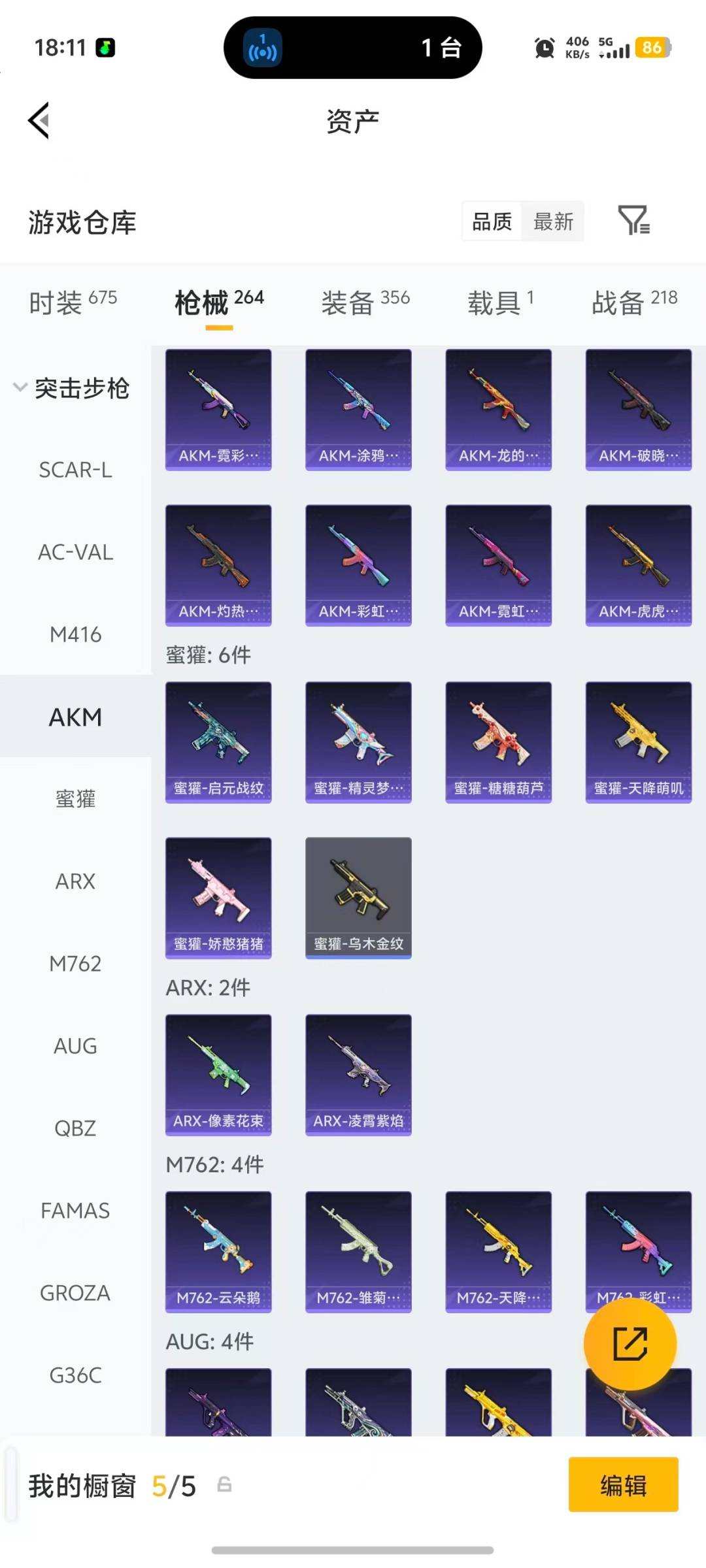This screenshot has height=1568, width=706.
Task: Tap the orange share floating button
Action: (630, 1344)
